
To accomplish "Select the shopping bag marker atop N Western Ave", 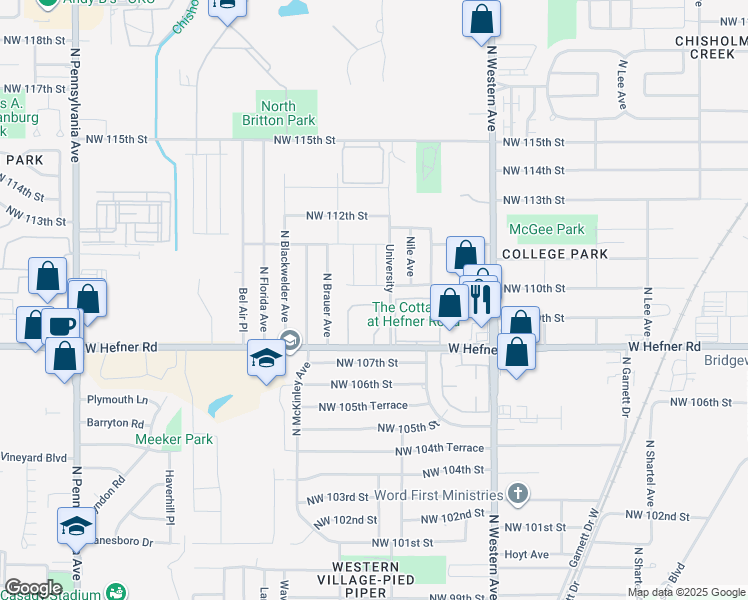I will click(x=481, y=17).
